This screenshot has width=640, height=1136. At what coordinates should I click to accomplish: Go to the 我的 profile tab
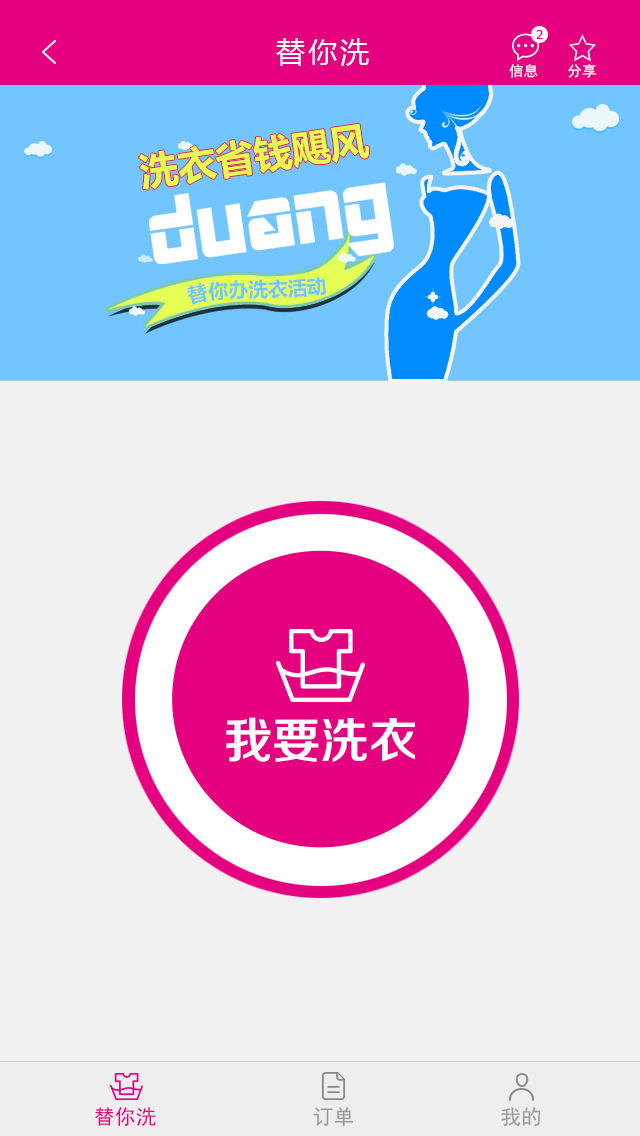521,1099
